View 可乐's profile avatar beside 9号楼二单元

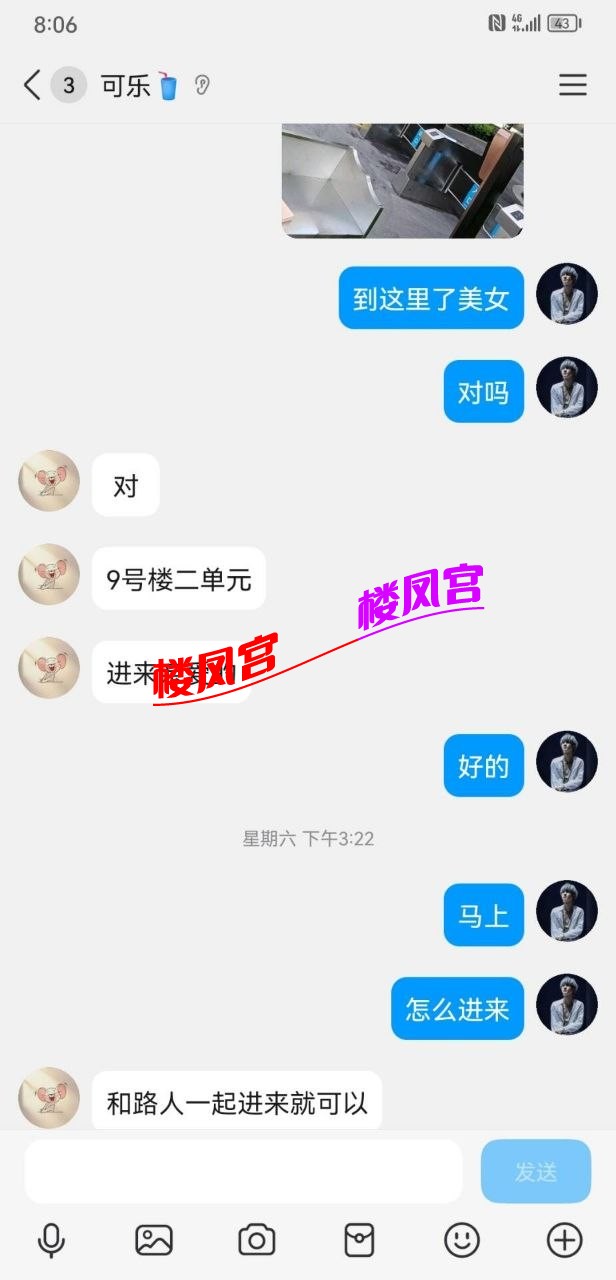click(x=49, y=575)
